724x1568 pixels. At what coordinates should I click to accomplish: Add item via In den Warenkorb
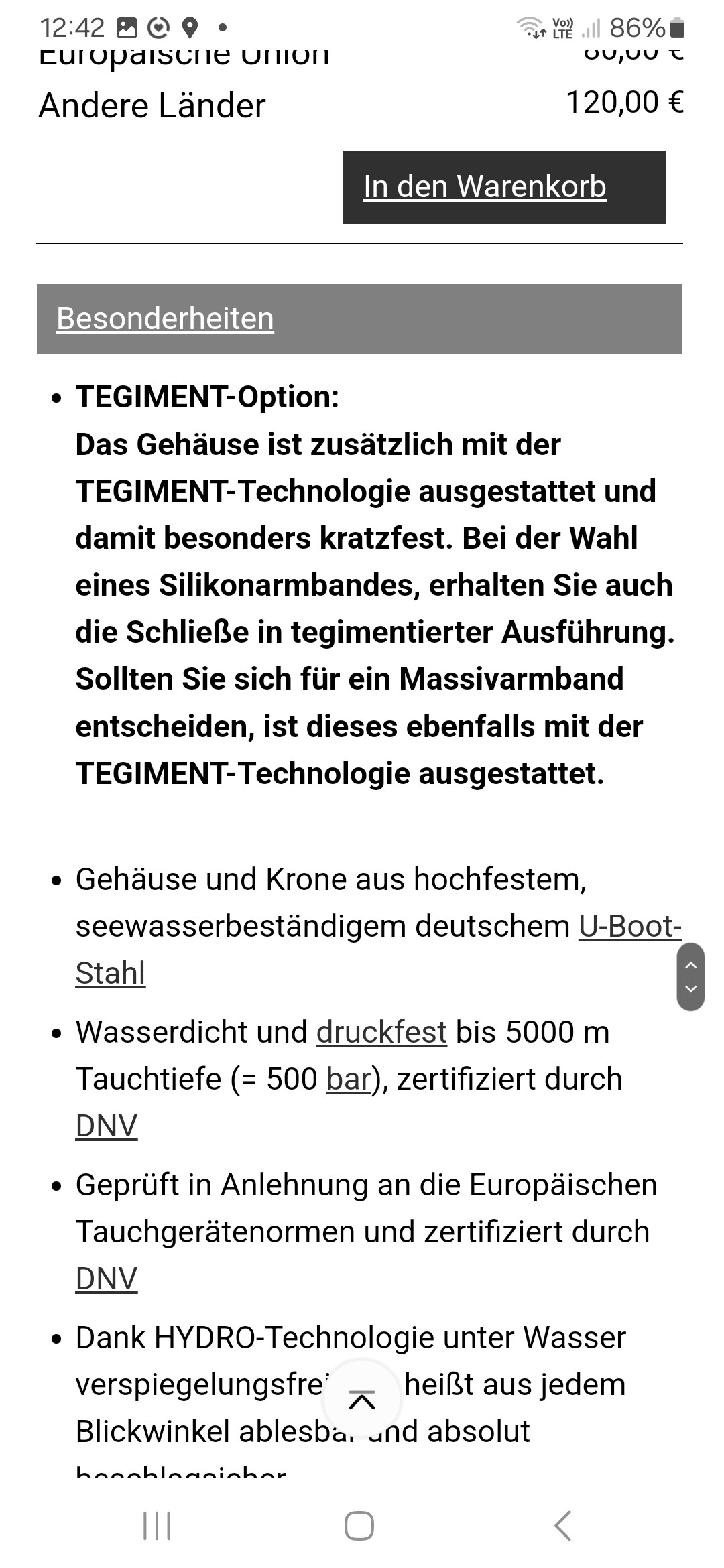point(504,187)
